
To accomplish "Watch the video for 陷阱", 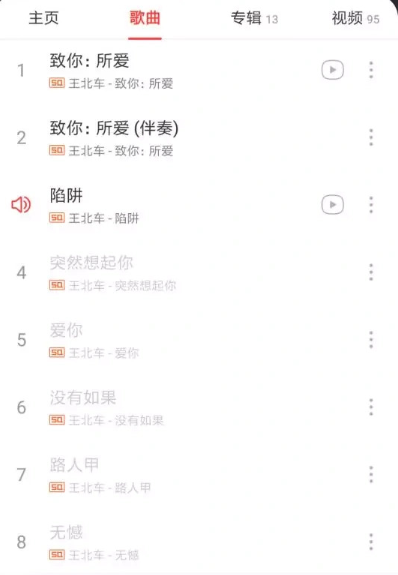I will 333,205.
